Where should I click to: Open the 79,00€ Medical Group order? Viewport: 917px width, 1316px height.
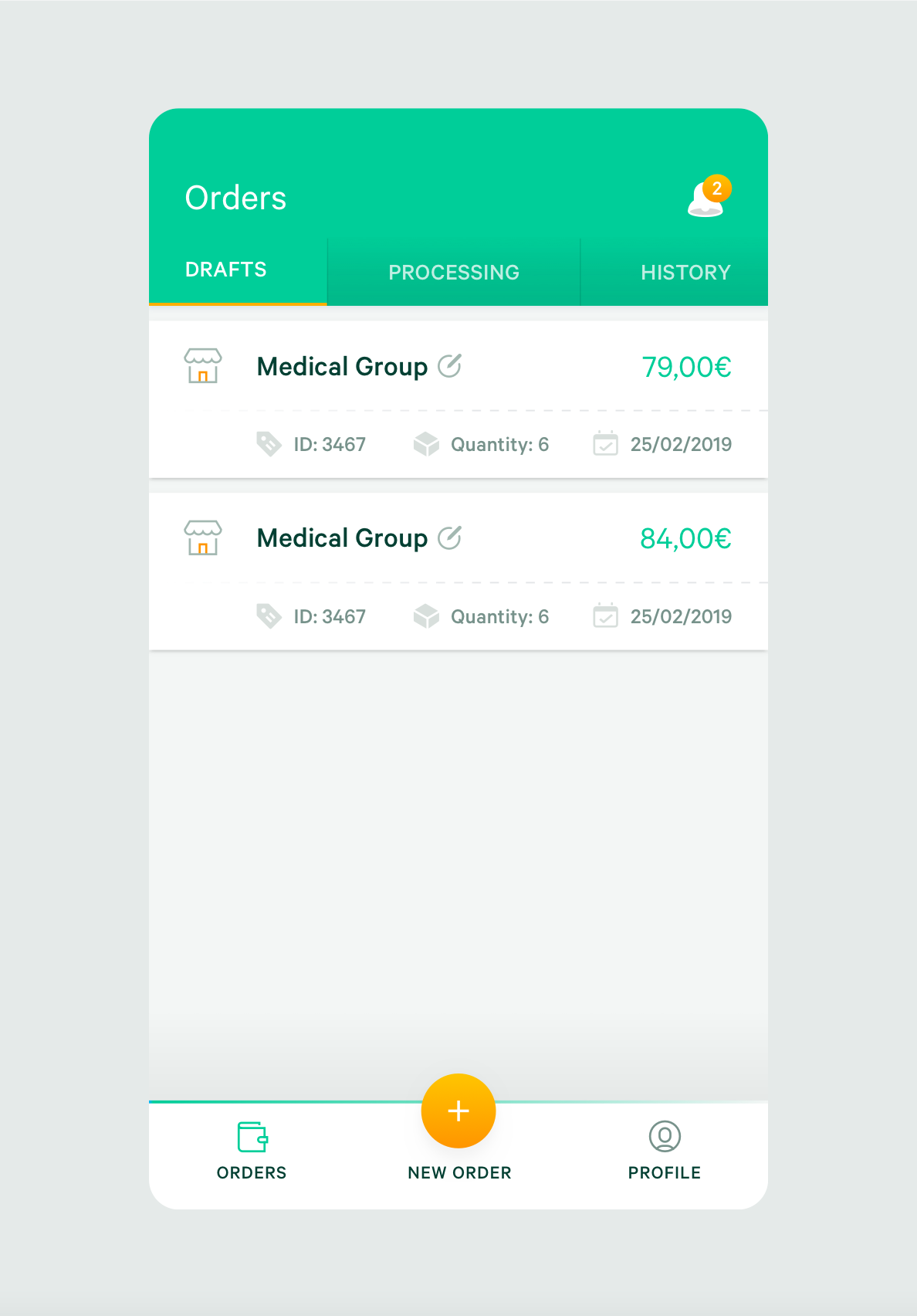tap(342, 367)
